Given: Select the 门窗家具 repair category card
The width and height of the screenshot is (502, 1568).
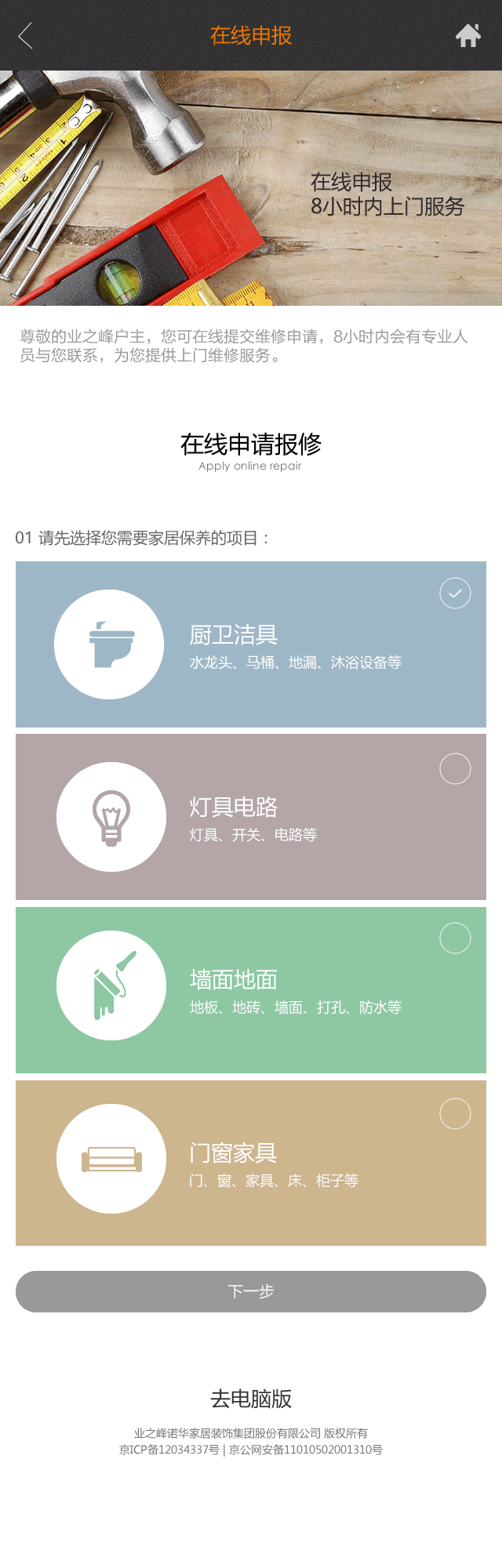Looking at the screenshot, I should (251, 1163).
